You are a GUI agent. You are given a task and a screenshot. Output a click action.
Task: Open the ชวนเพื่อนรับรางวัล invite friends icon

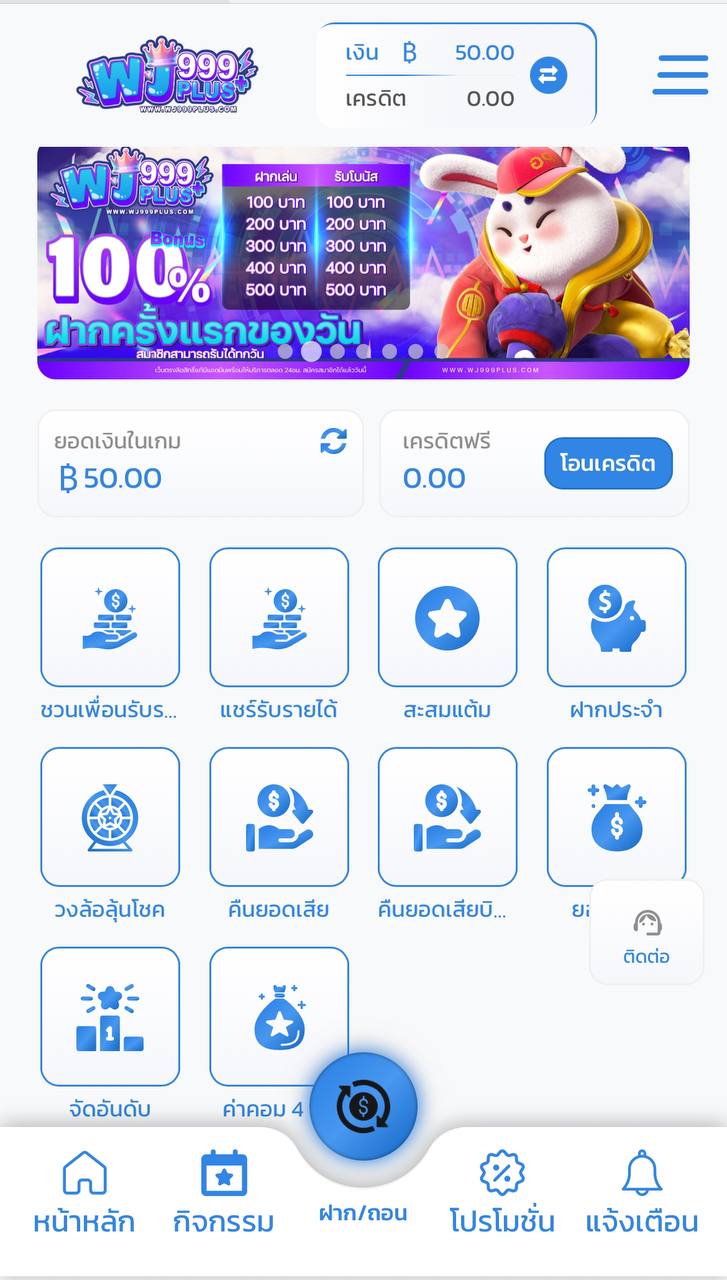109,616
